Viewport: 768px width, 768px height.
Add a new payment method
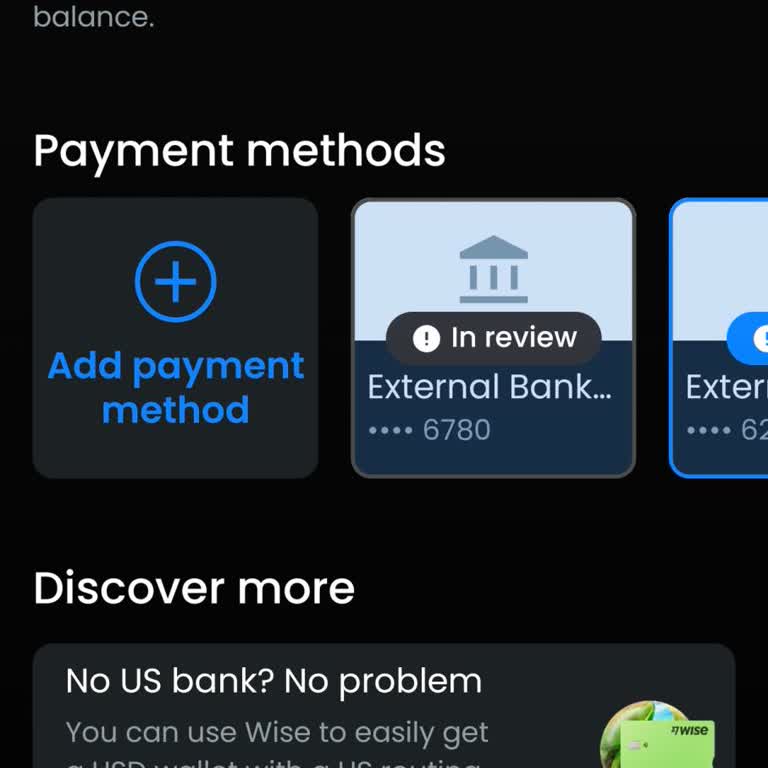tap(175, 338)
